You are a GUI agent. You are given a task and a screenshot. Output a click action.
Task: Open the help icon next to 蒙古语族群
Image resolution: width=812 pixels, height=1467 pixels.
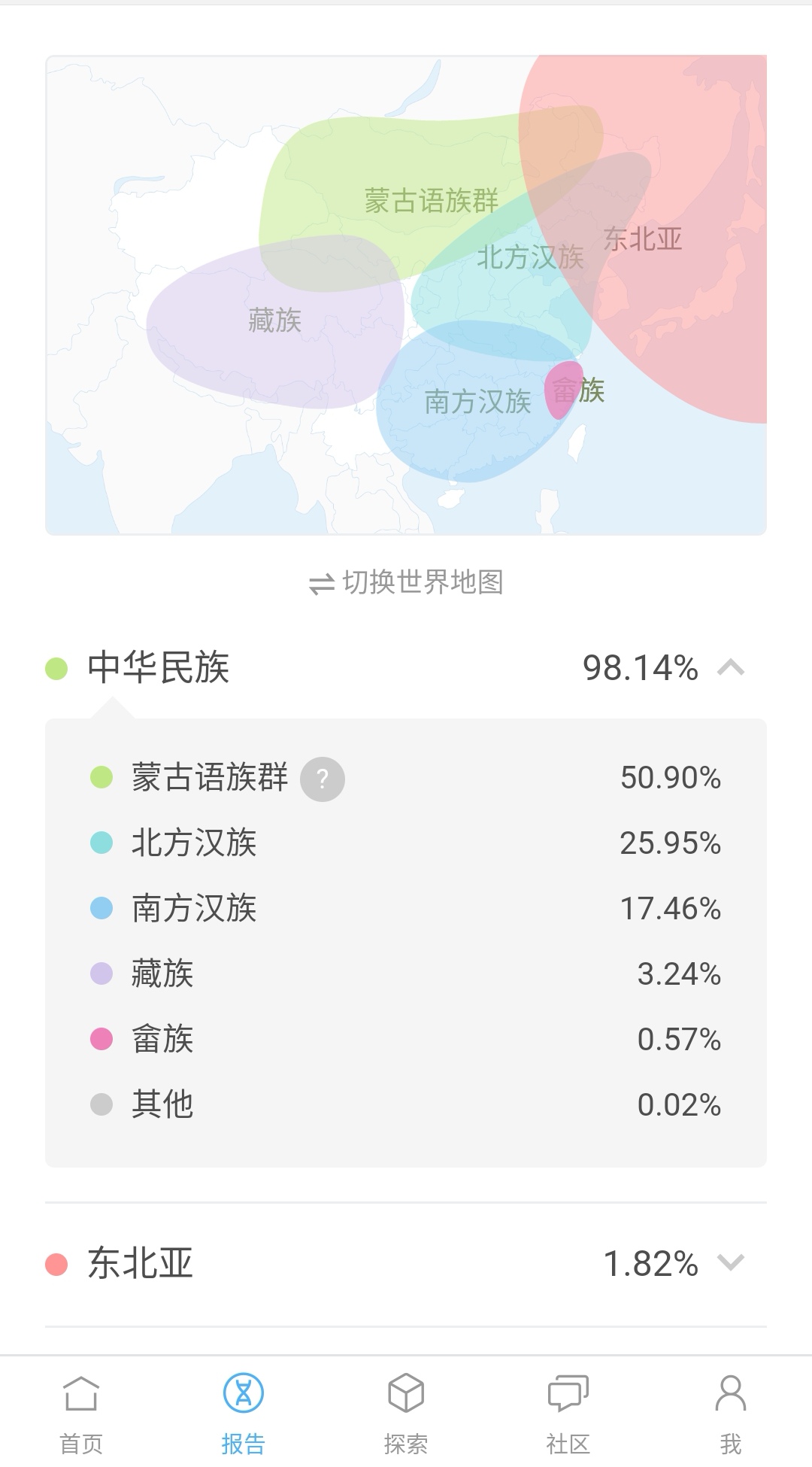pos(323,779)
